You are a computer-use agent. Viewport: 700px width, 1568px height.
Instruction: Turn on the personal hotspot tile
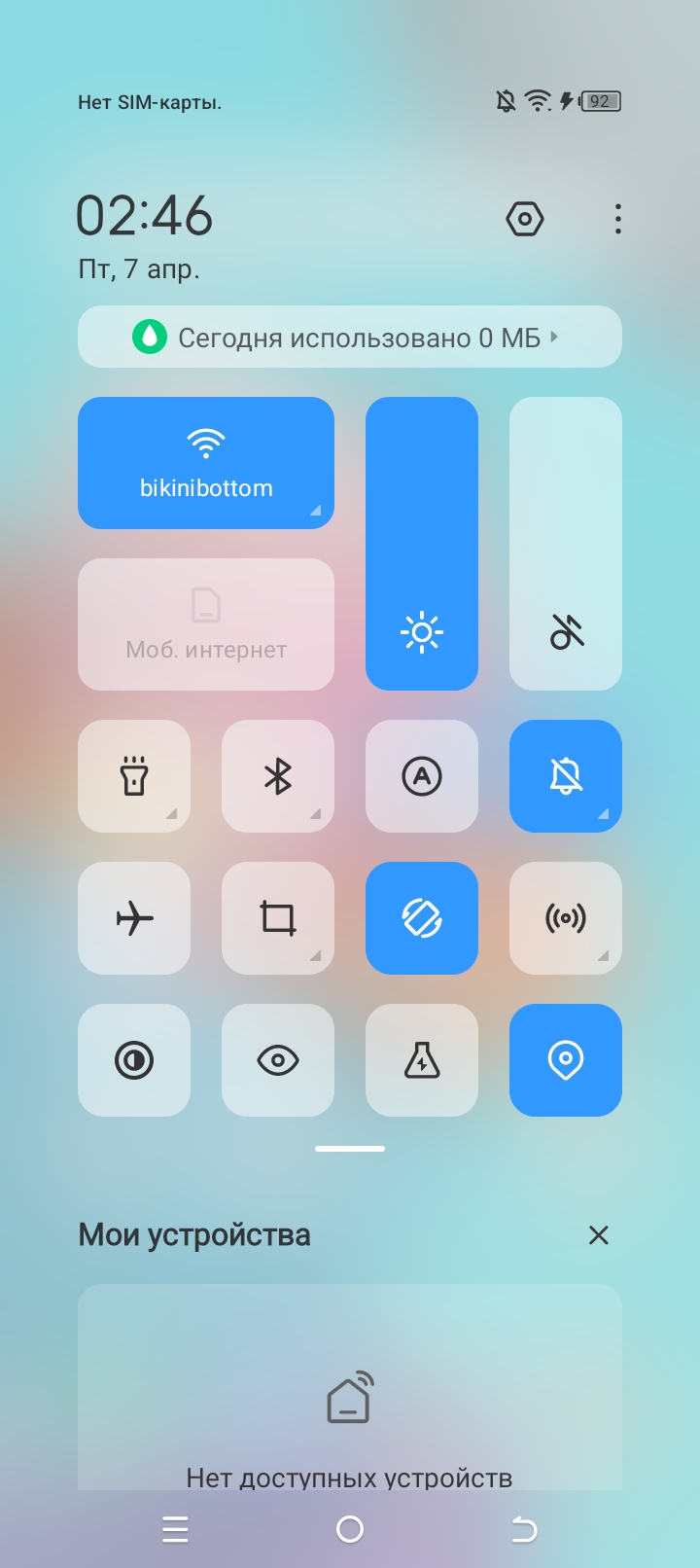point(566,918)
